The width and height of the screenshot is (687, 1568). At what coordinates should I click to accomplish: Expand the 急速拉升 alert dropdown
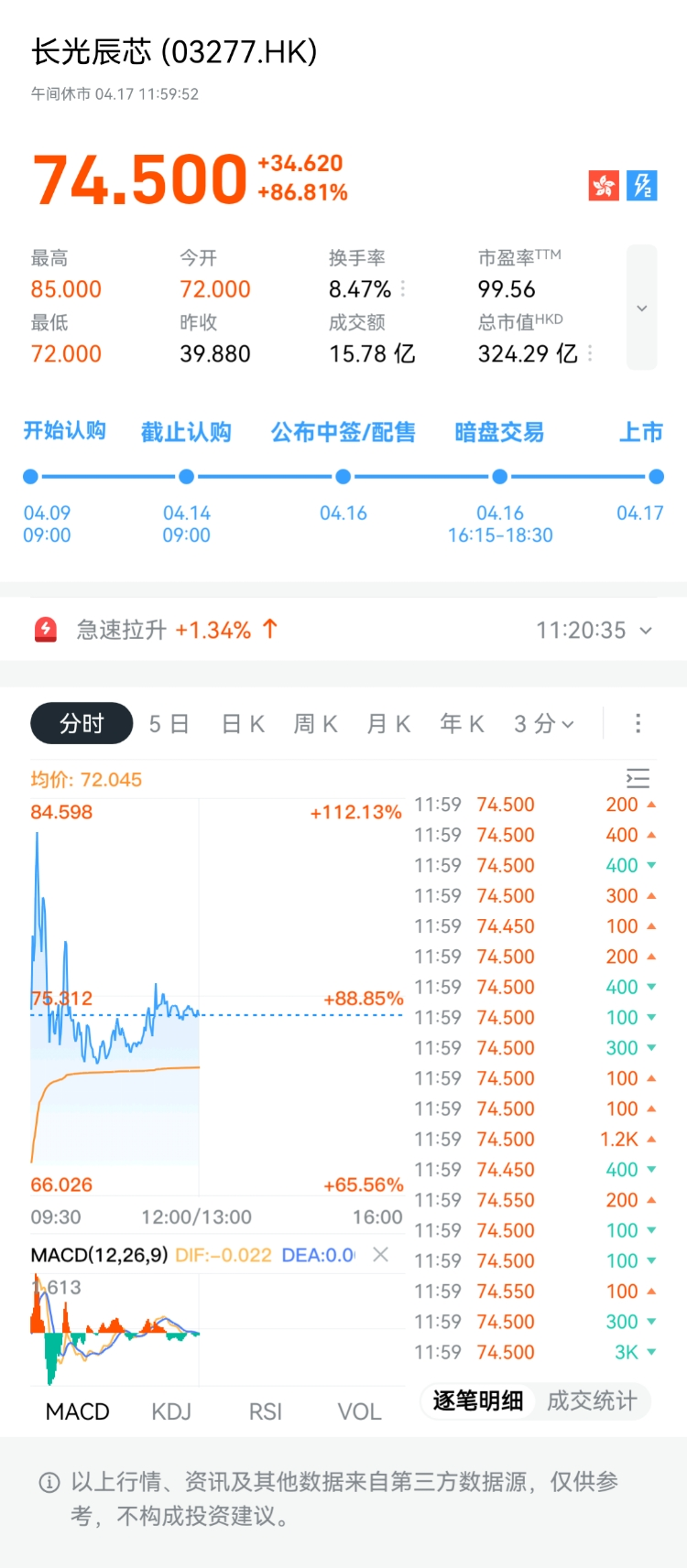click(x=646, y=631)
